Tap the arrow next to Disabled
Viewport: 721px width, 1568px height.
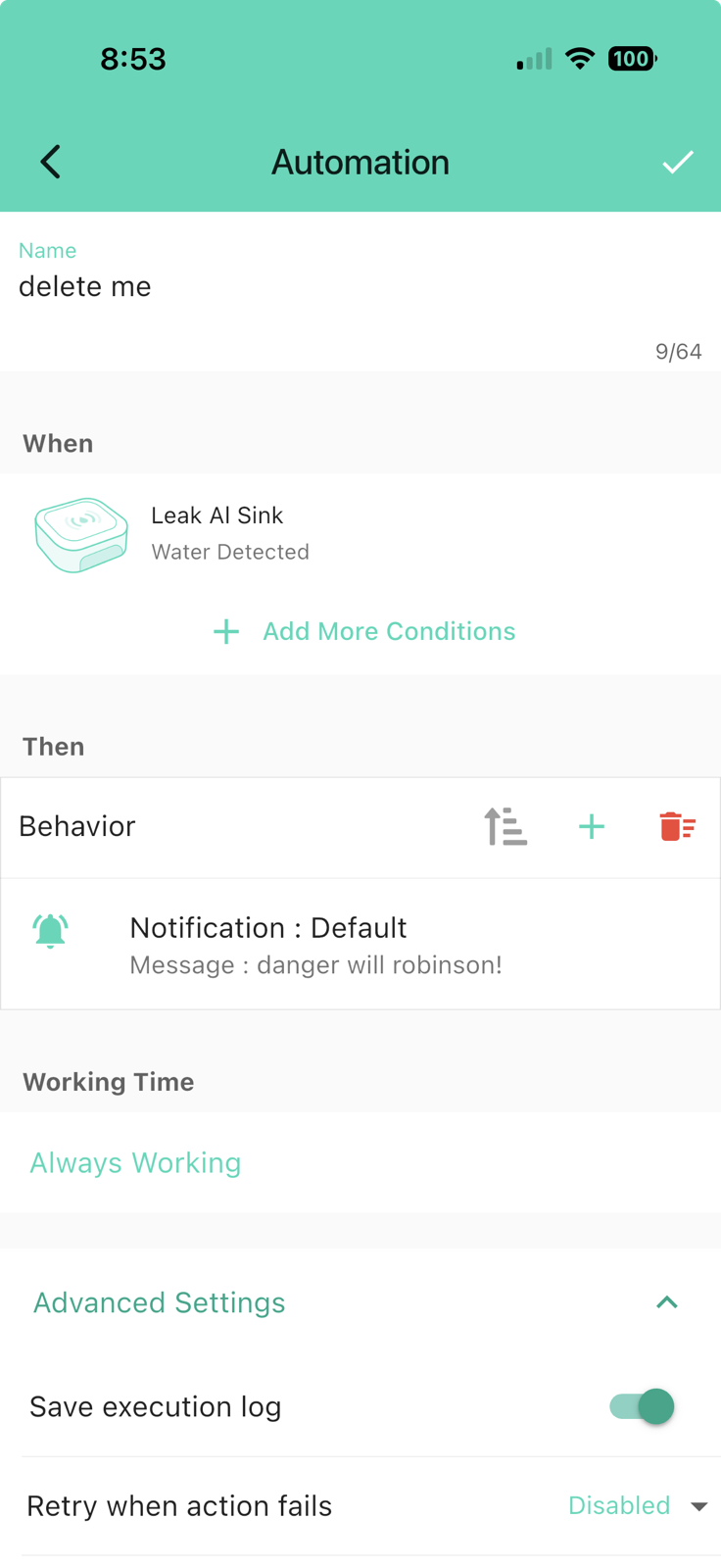click(698, 1505)
